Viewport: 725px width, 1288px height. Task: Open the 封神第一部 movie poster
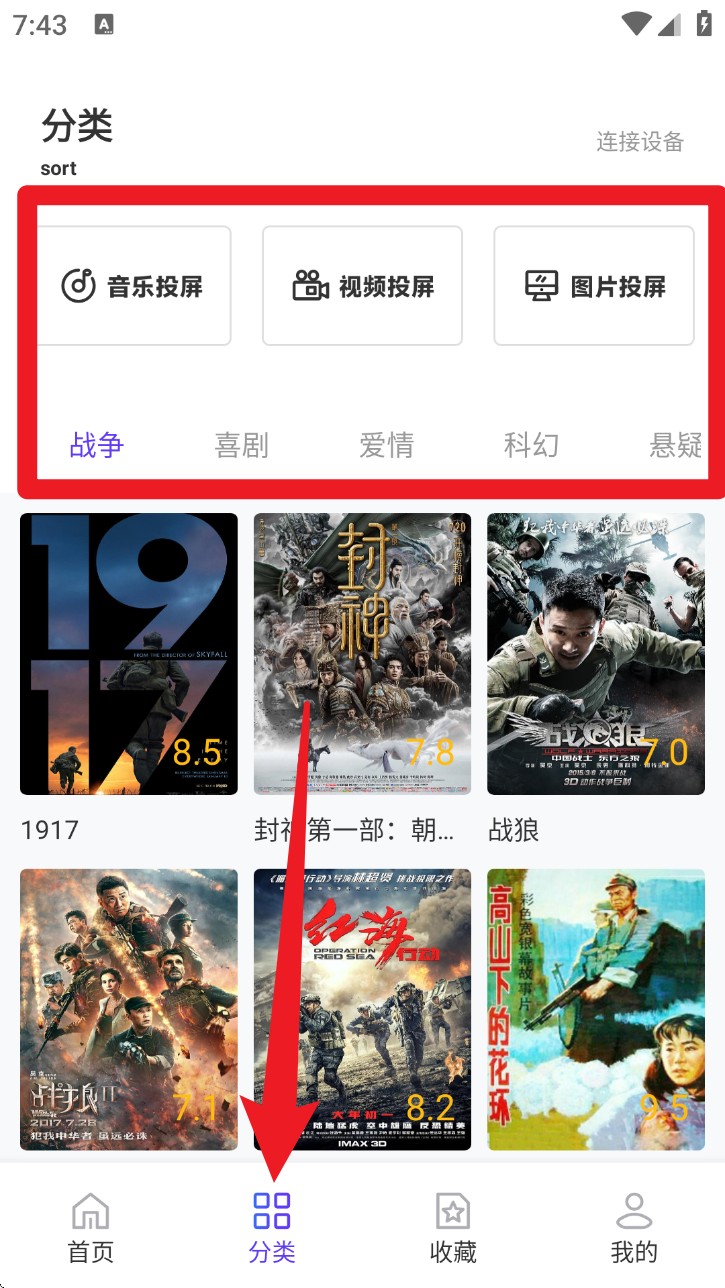362,654
